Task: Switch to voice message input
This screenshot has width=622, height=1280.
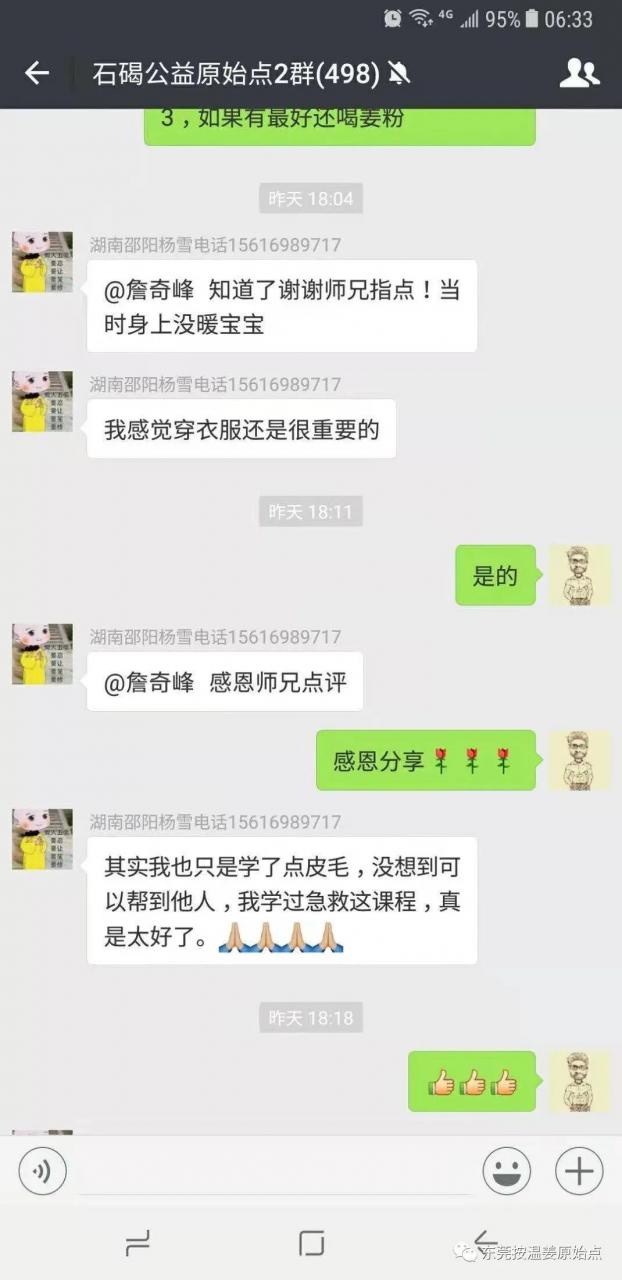Action: (42, 1171)
